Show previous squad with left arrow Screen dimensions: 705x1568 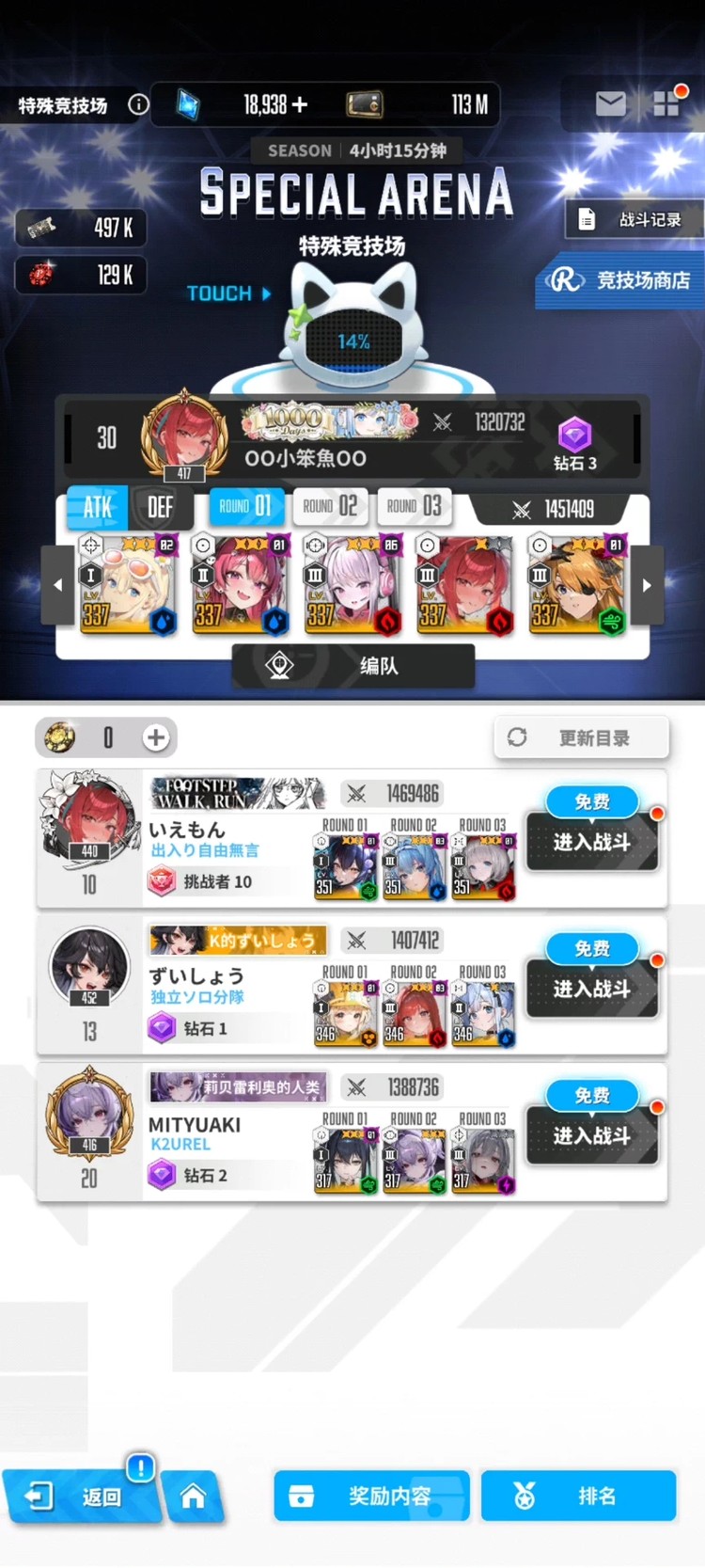coord(58,585)
